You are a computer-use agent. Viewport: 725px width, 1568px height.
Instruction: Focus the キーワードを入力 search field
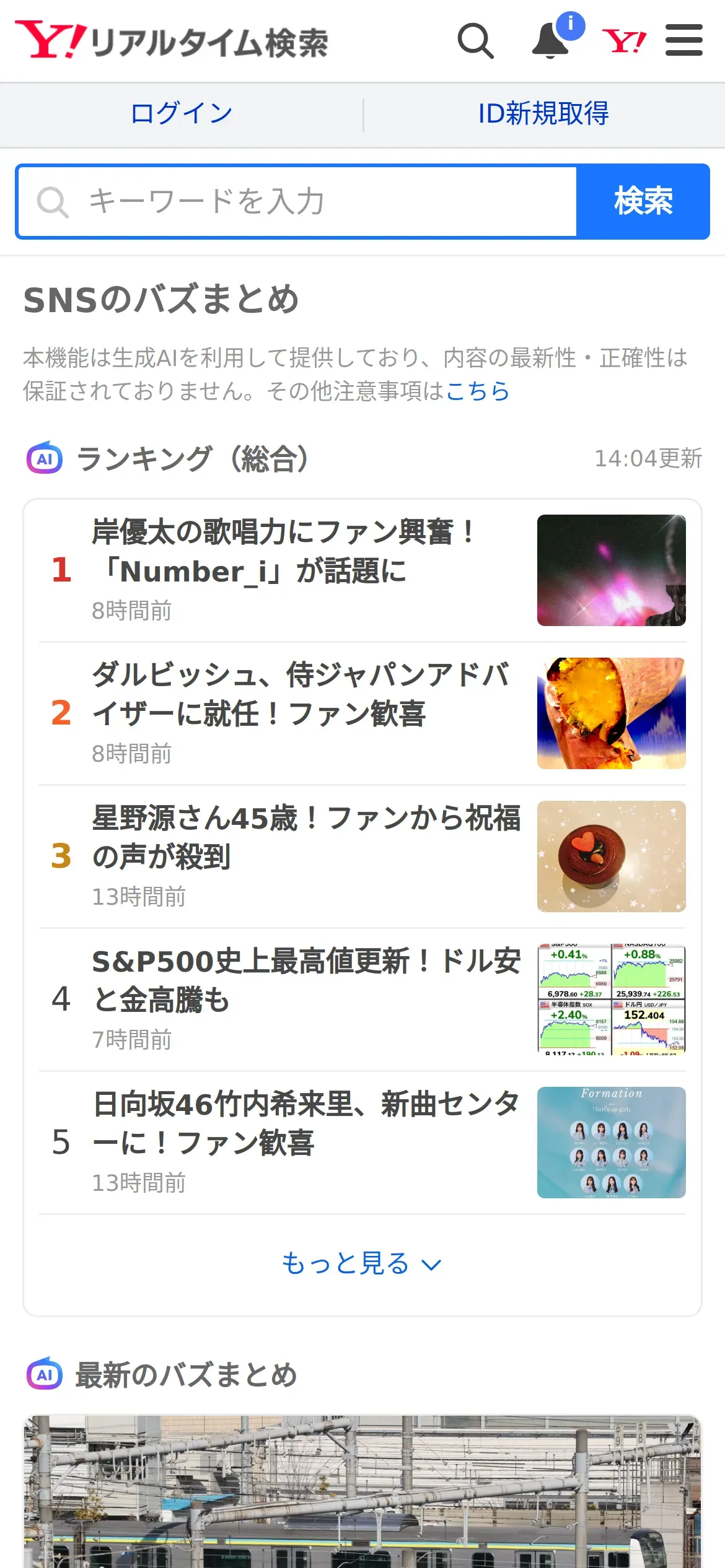pos(297,202)
